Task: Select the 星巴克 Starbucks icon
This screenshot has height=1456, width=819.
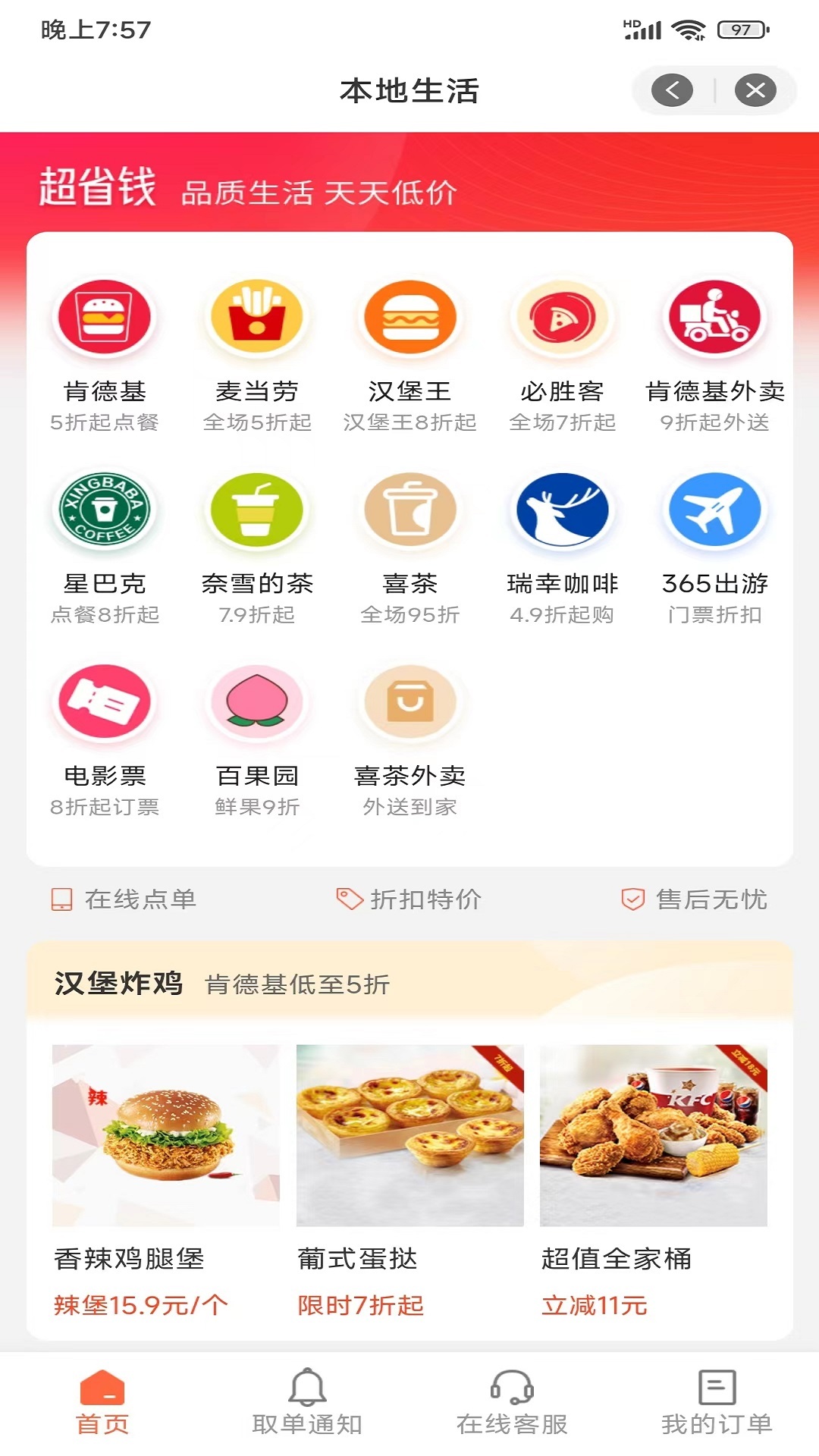Action: pyautogui.click(x=106, y=510)
